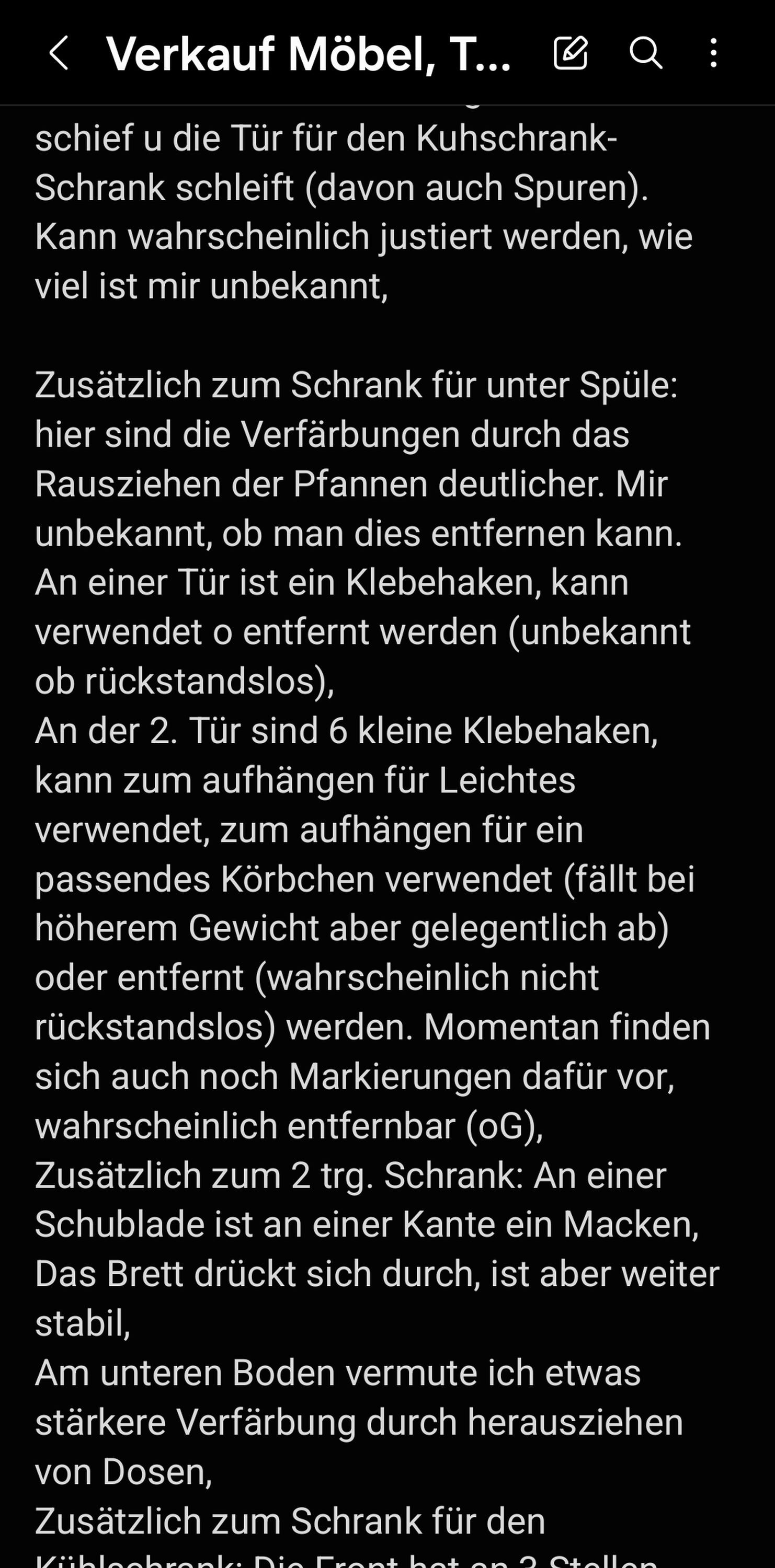Search within the note
This screenshot has width=775, height=1568.
pos(645,53)
